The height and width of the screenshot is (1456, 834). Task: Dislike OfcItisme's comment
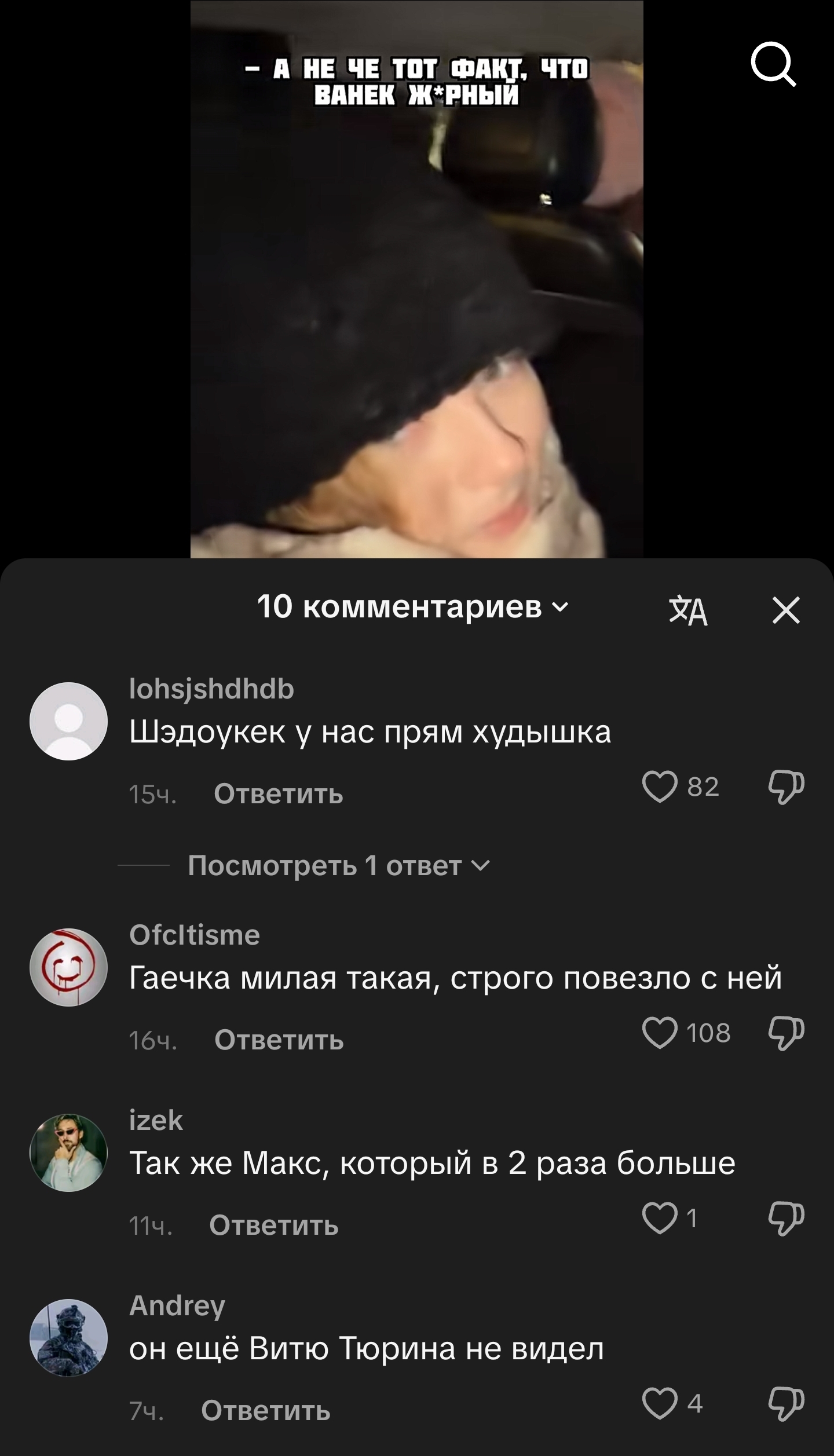pyautogui.click(x=786, y=1033)
